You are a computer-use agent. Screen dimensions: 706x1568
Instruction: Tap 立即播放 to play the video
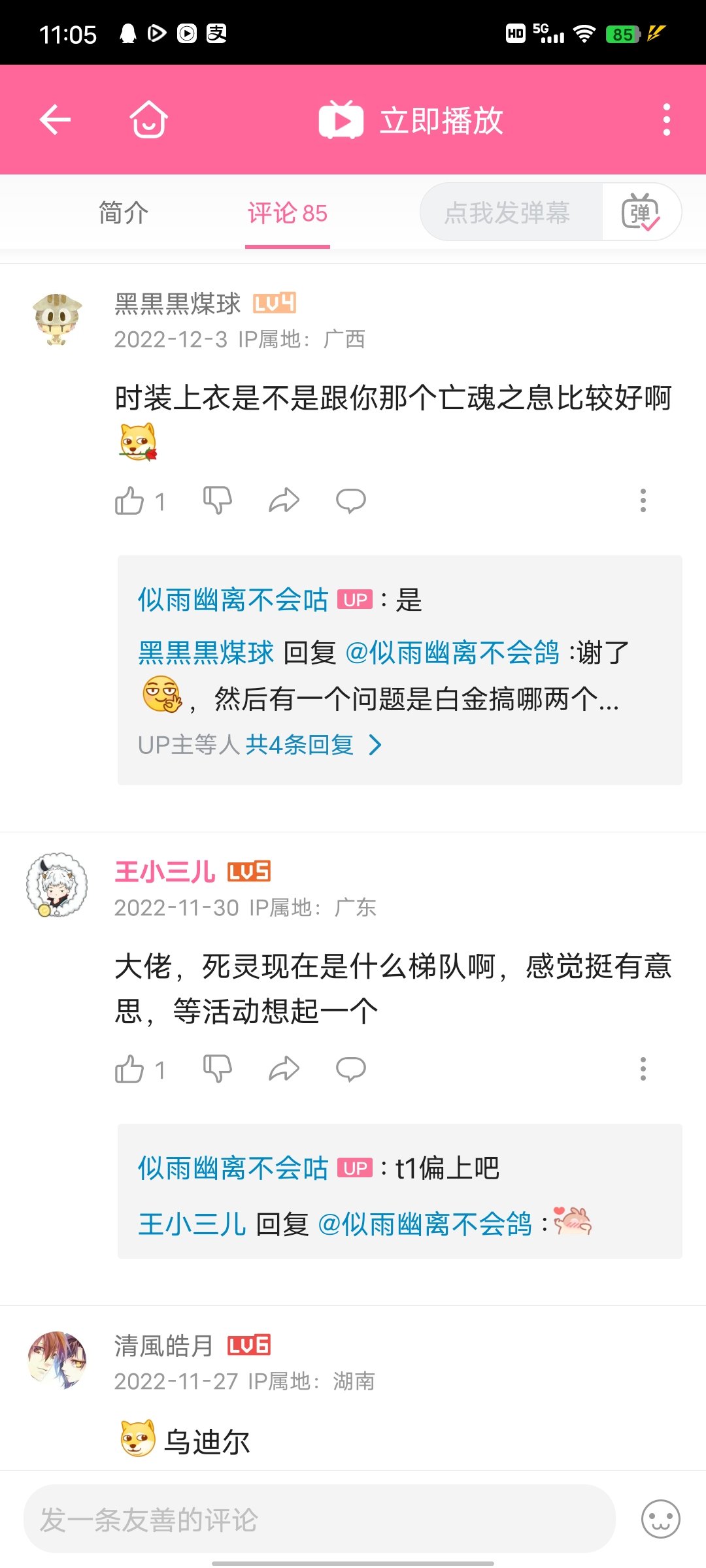click(411, 120)
